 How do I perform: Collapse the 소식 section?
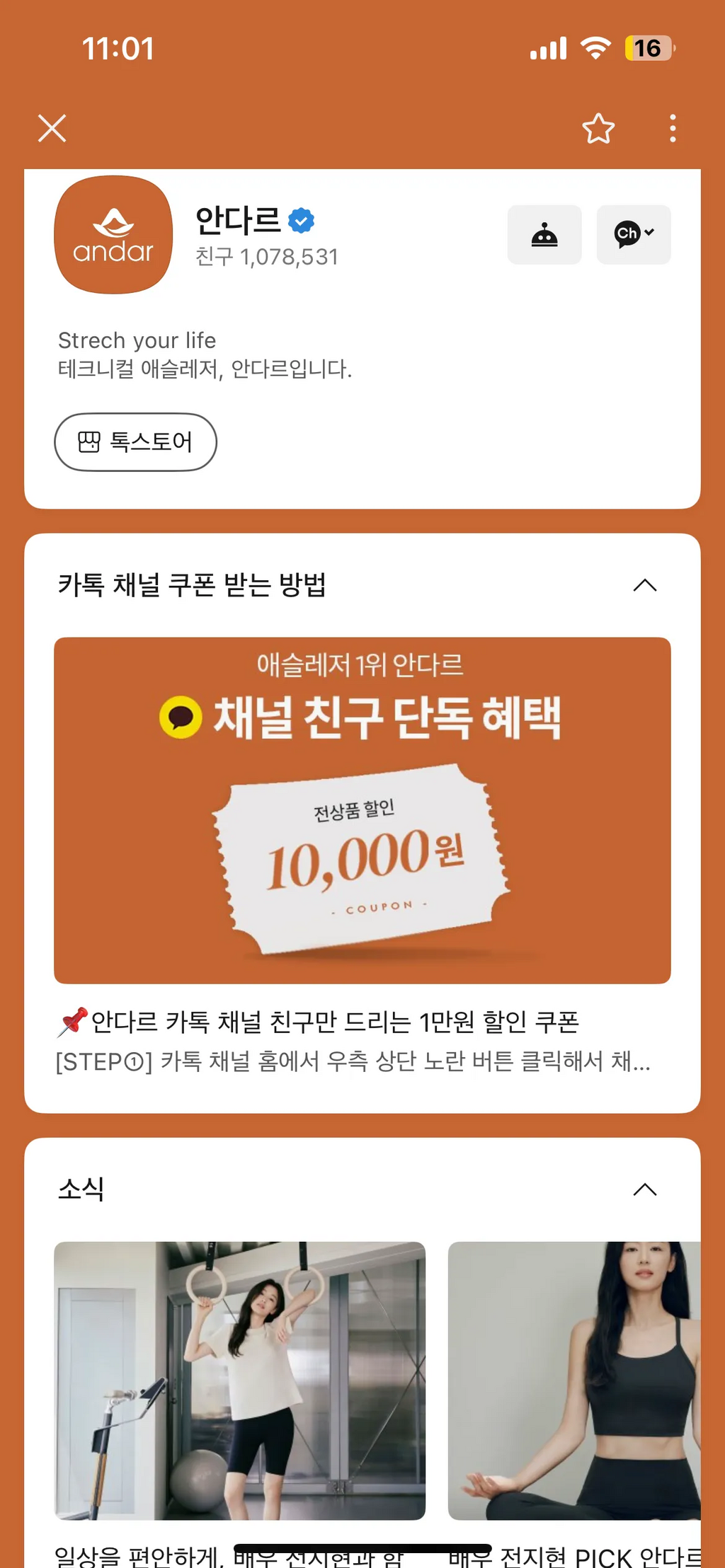pos(644,1190)
